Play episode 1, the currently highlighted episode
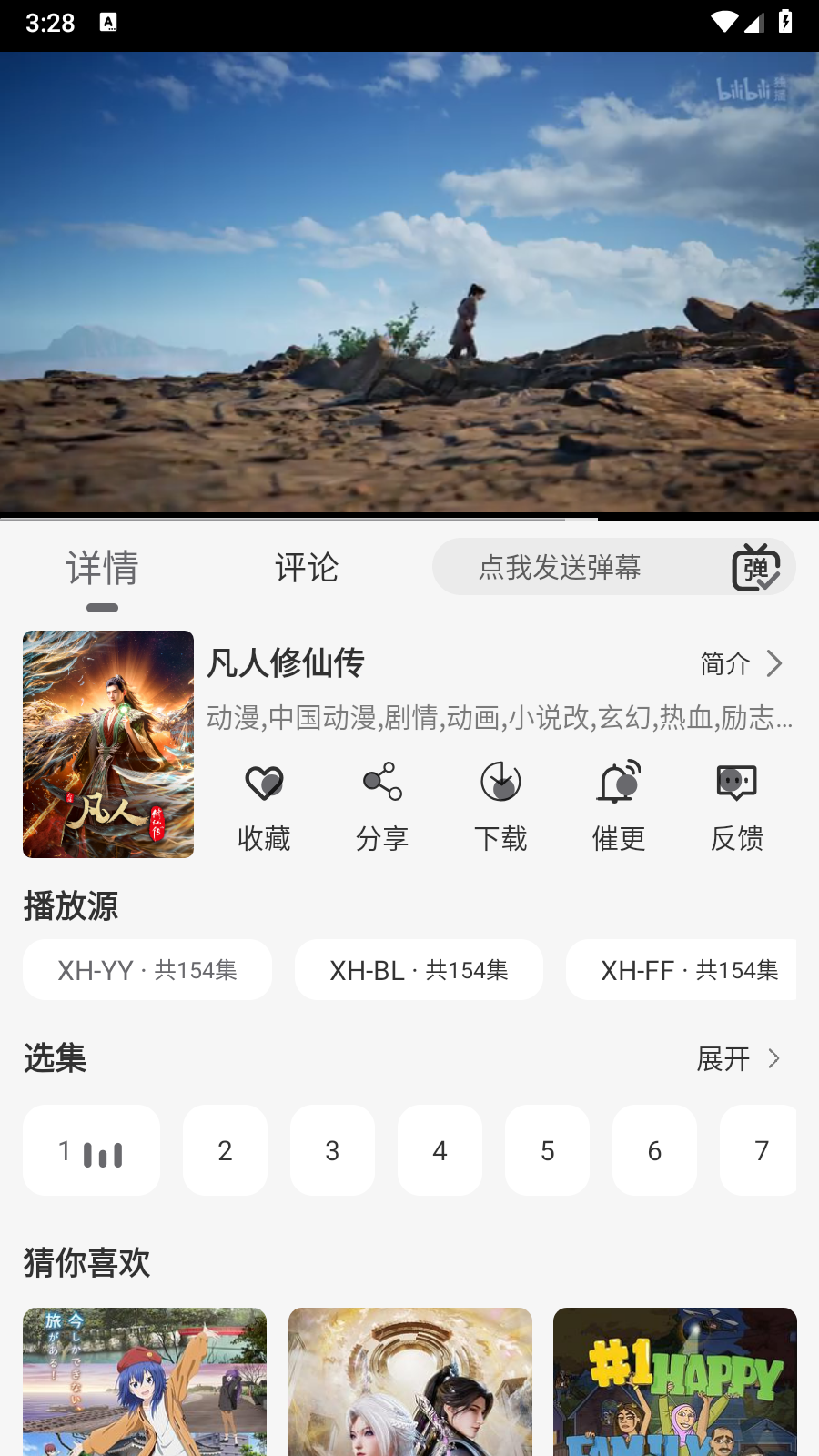Image resolution: width=819 pixels, height=1456 pixels. (x=91, y=1150)
